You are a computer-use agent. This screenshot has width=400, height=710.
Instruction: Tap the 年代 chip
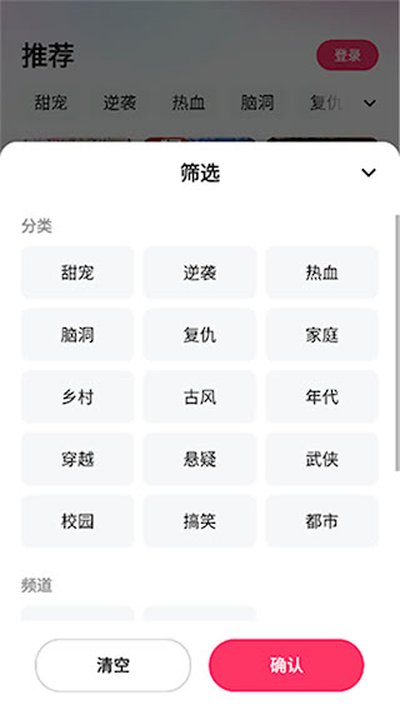(x=322, y=397)
